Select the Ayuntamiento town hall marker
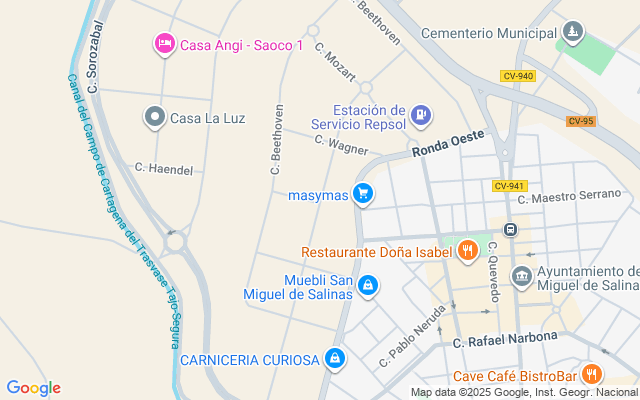The width and height of the screenshot is (640, 400). pyautogui.click(x=521, y=276)
